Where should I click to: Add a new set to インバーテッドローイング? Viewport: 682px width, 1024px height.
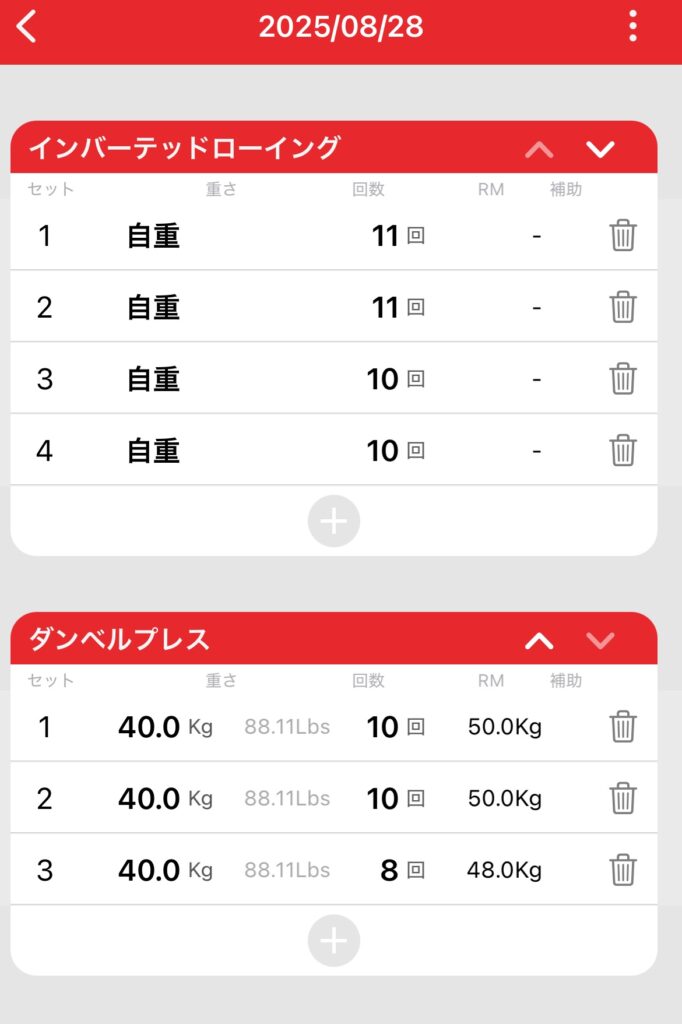[x=333, y=521]
